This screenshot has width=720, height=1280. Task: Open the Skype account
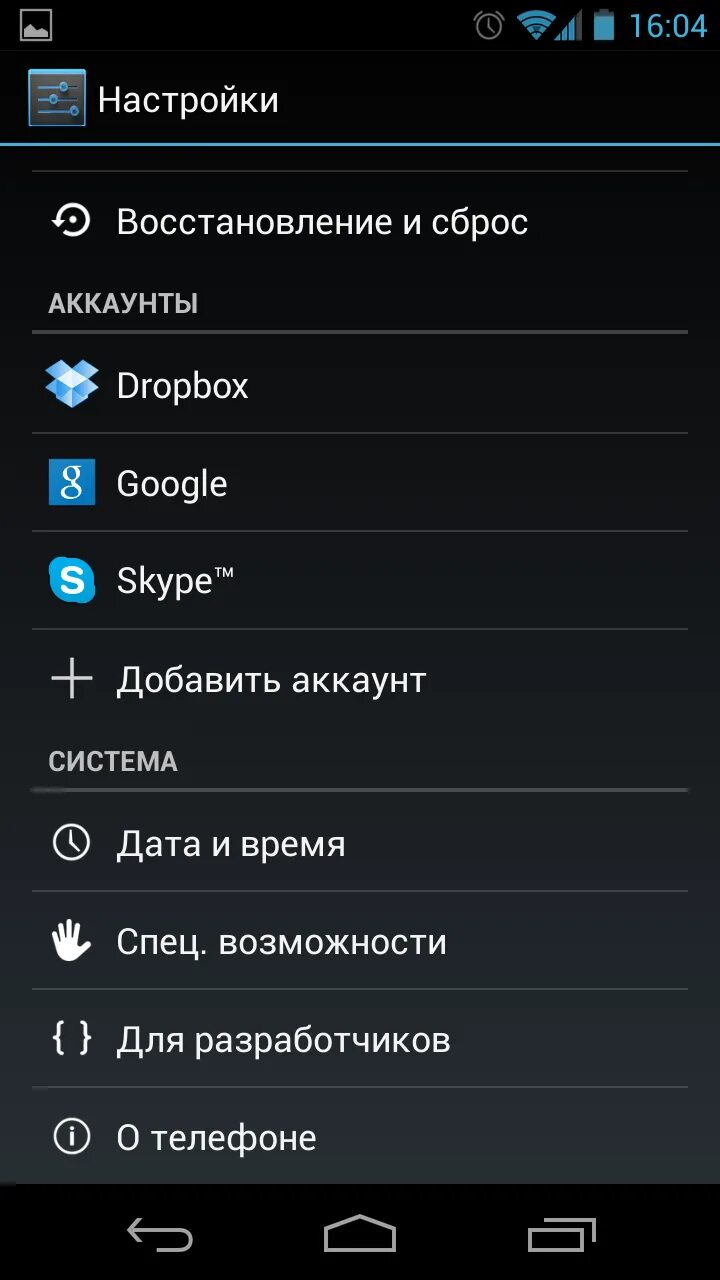click(175, 581)
